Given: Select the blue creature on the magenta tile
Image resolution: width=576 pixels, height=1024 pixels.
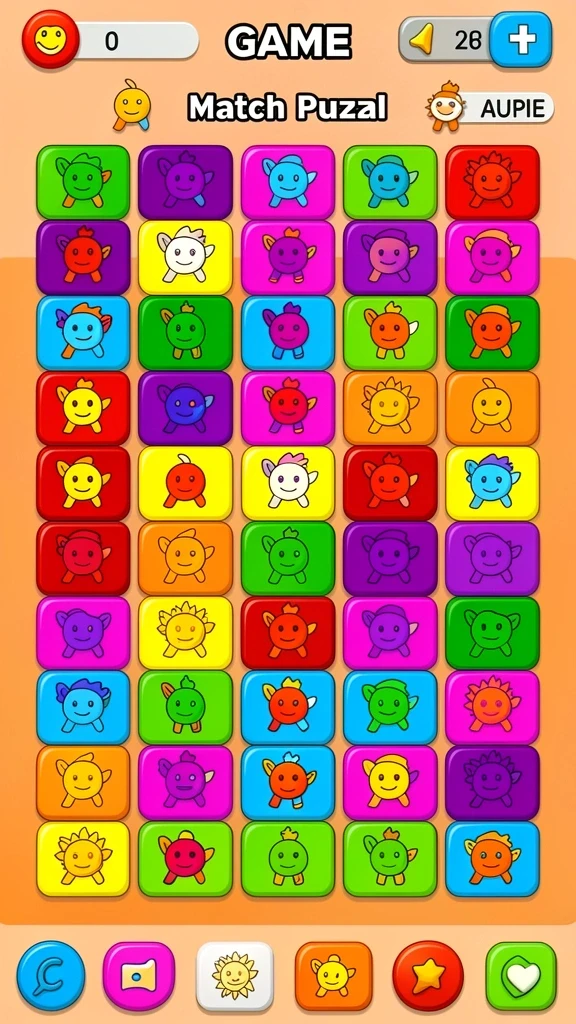Looking at the screenshot, I should coord(288,182).
